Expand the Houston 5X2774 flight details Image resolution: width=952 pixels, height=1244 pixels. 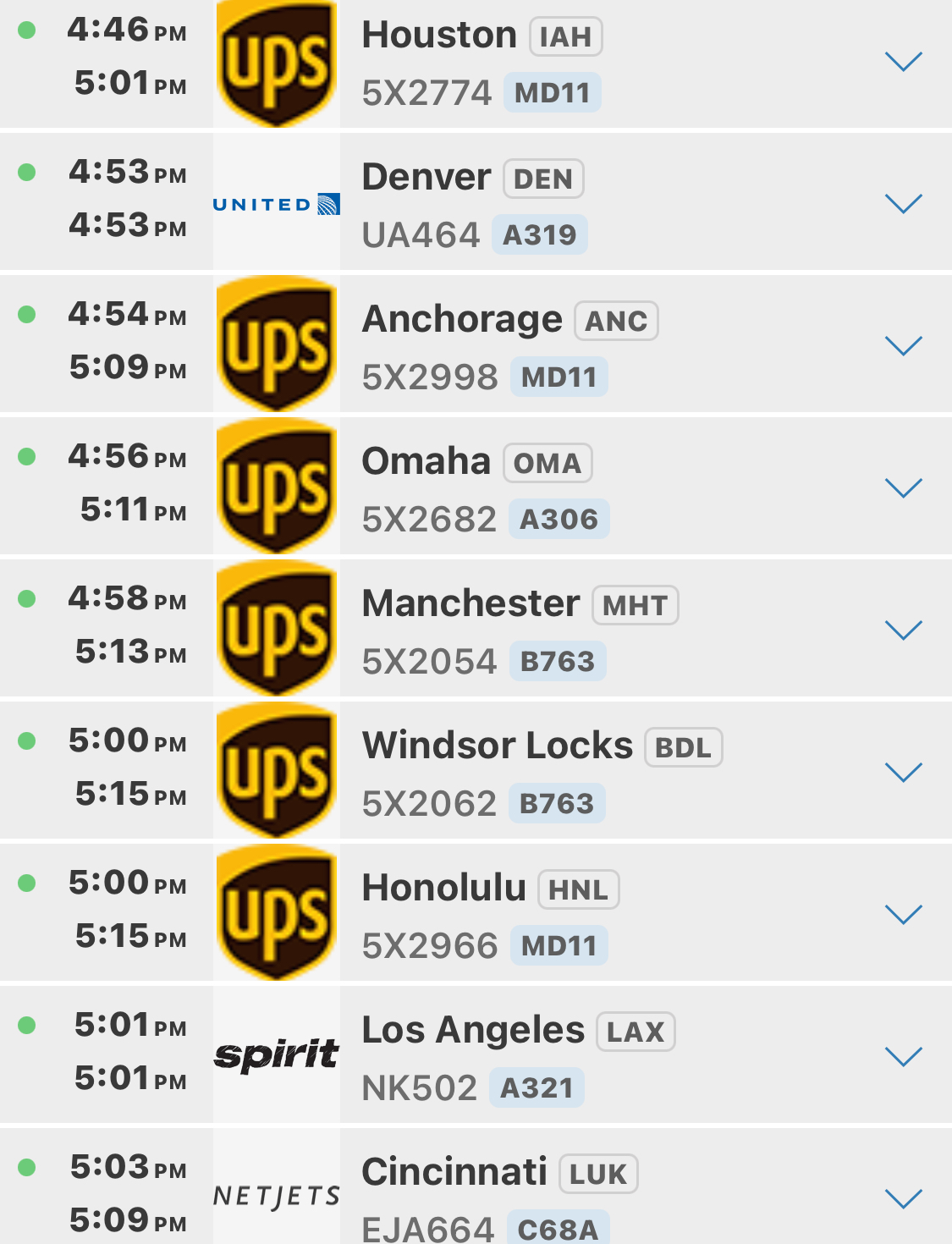click(x=903, y=62)
